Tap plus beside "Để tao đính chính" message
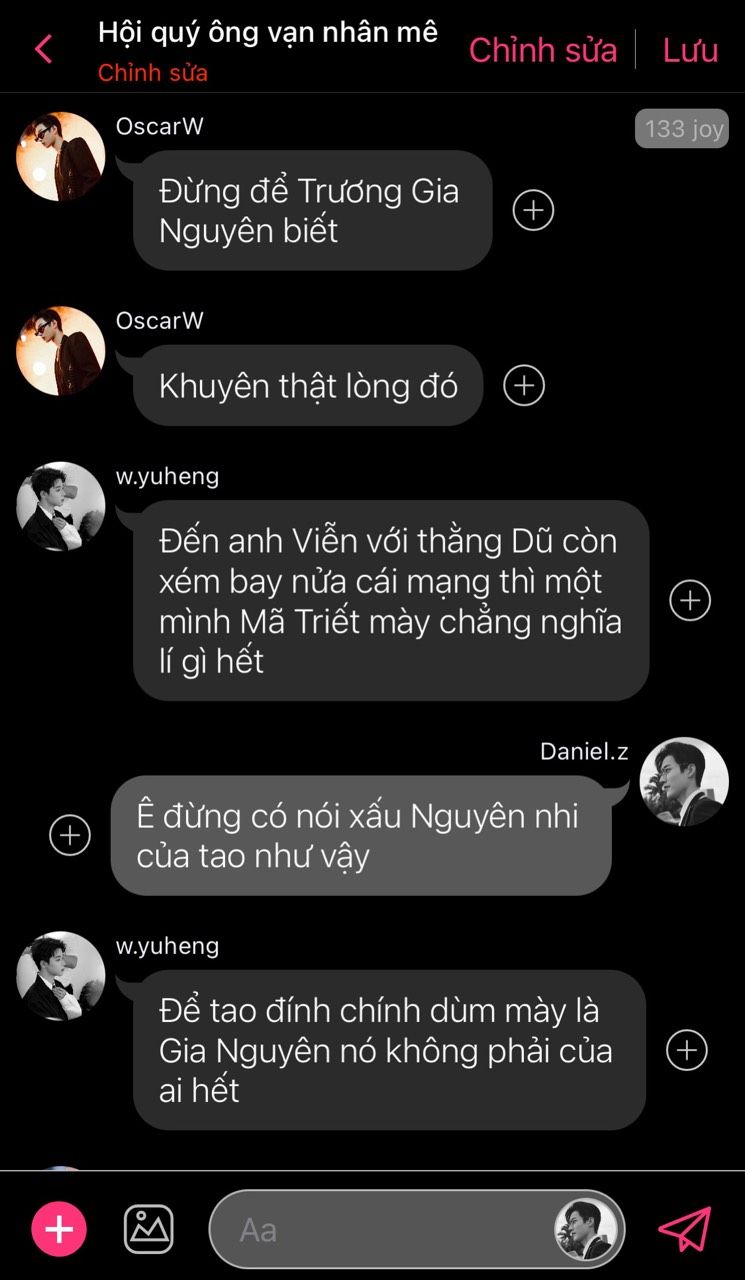 [x=687, y=1050]
